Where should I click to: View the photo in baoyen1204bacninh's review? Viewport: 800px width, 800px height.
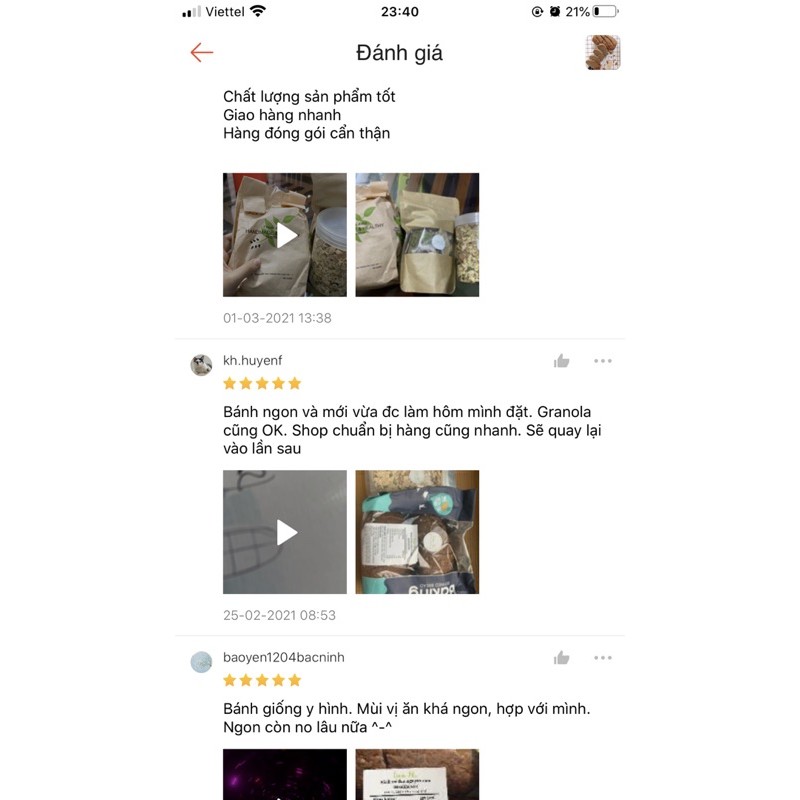click(x=417, y=775)
